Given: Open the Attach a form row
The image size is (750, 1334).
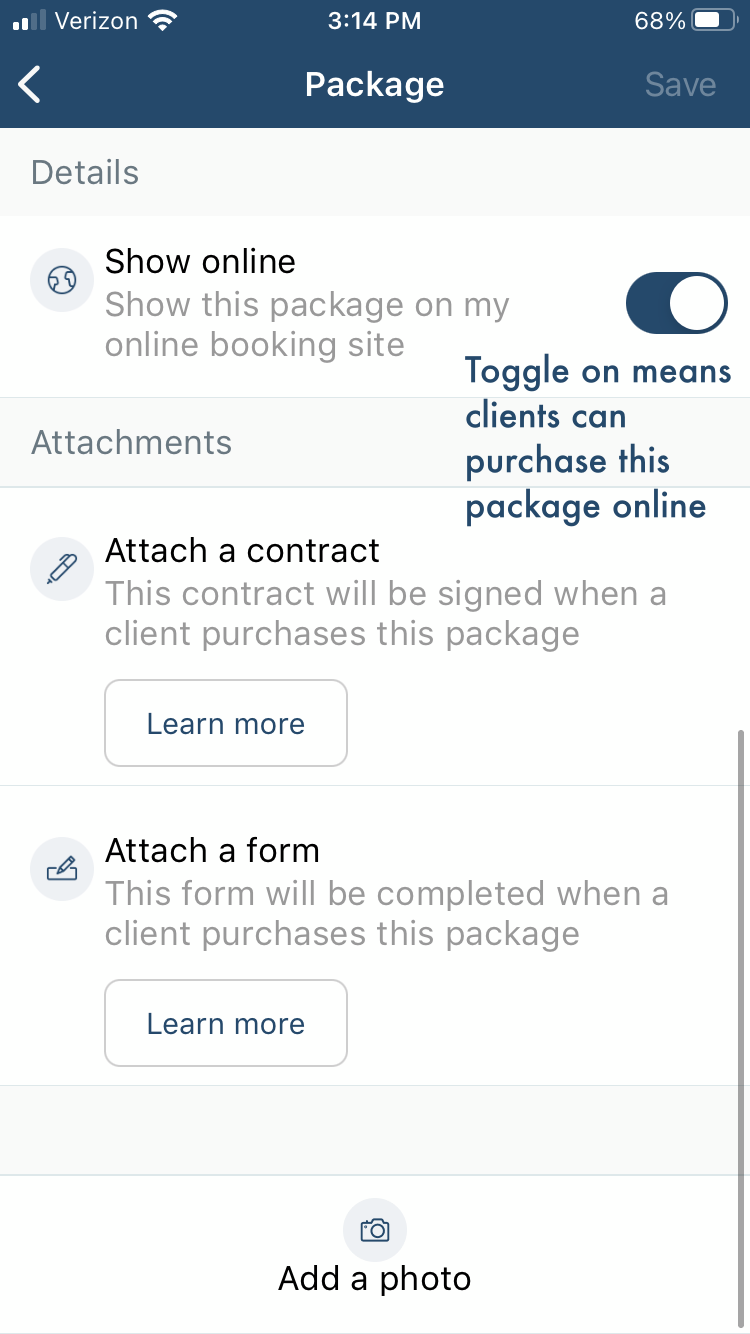Looking at the screenshot, I should [375, 936].
